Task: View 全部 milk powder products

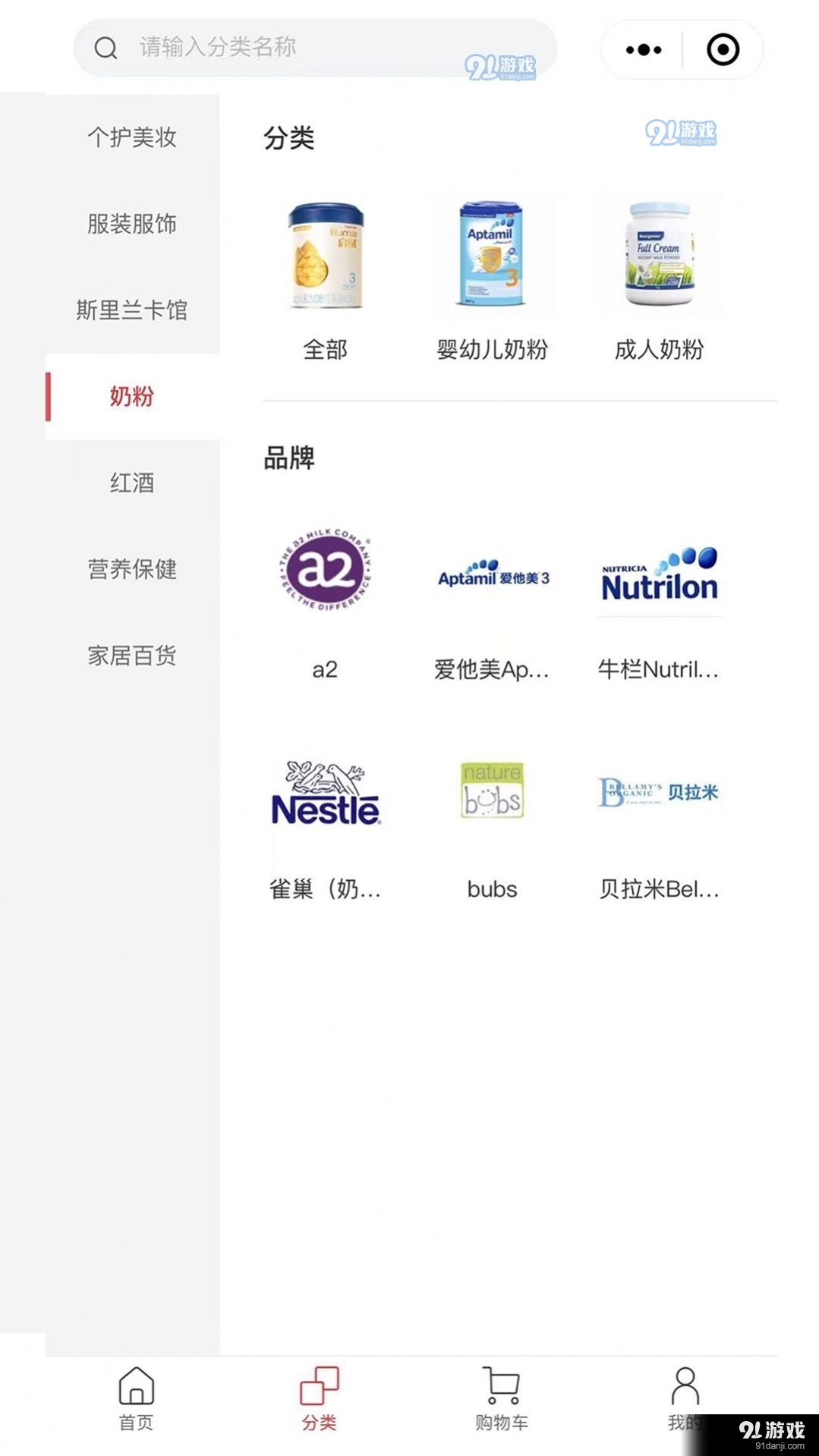Action: click(x=325, y=258)
